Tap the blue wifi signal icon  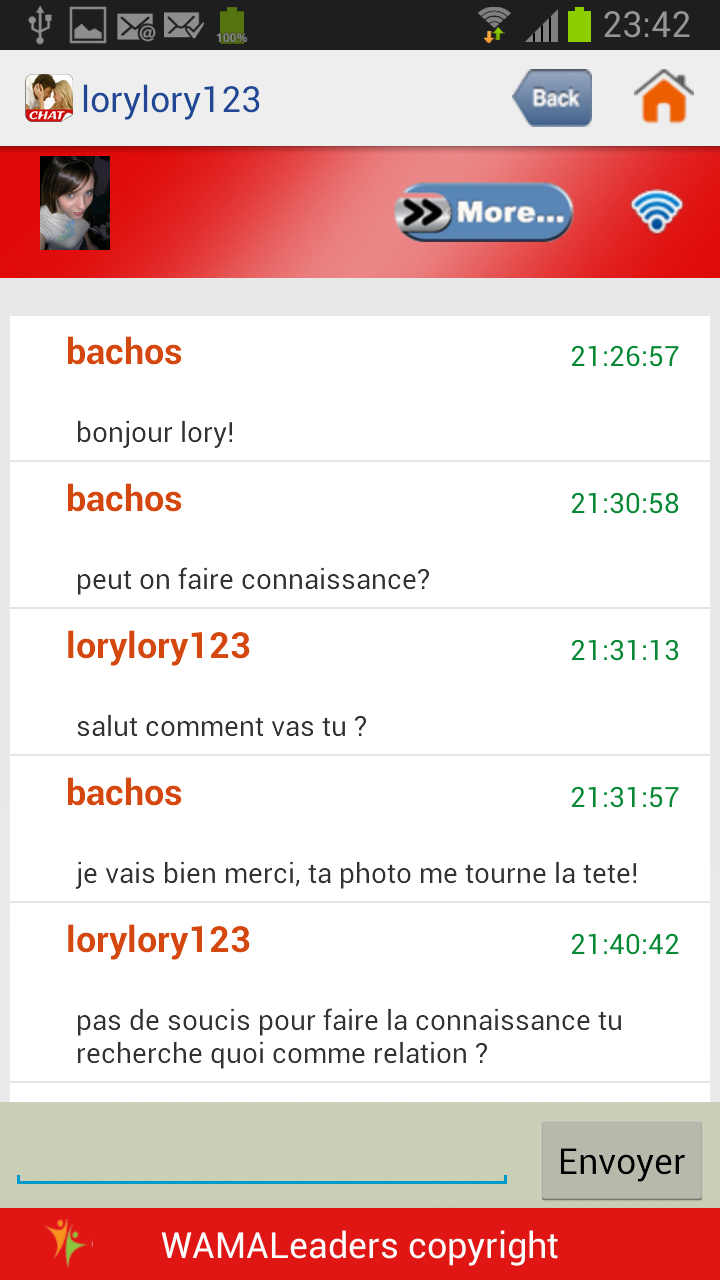pyautogui.click(x=656, y=212)
